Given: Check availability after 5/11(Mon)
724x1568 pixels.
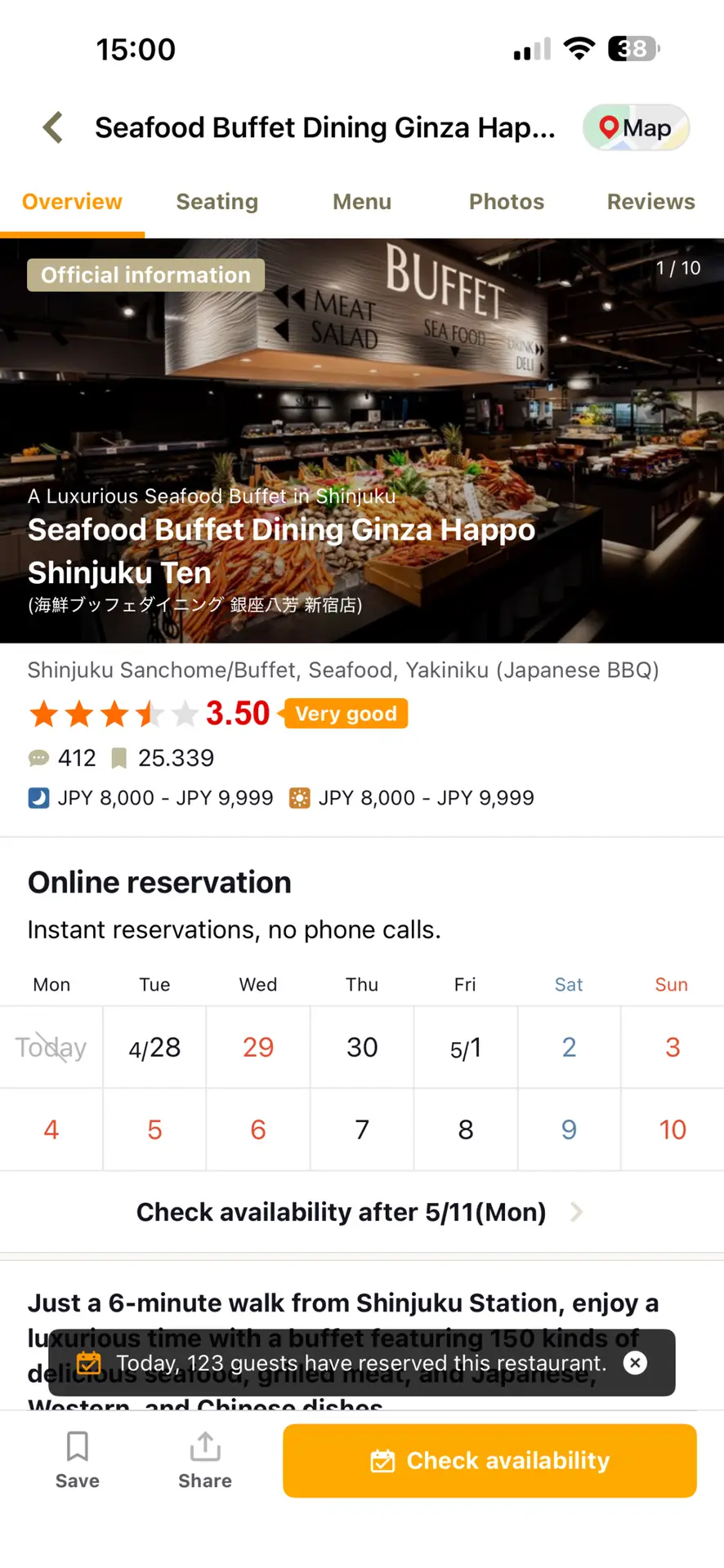Looking at the screenshot, I should tap(360, 1213).
